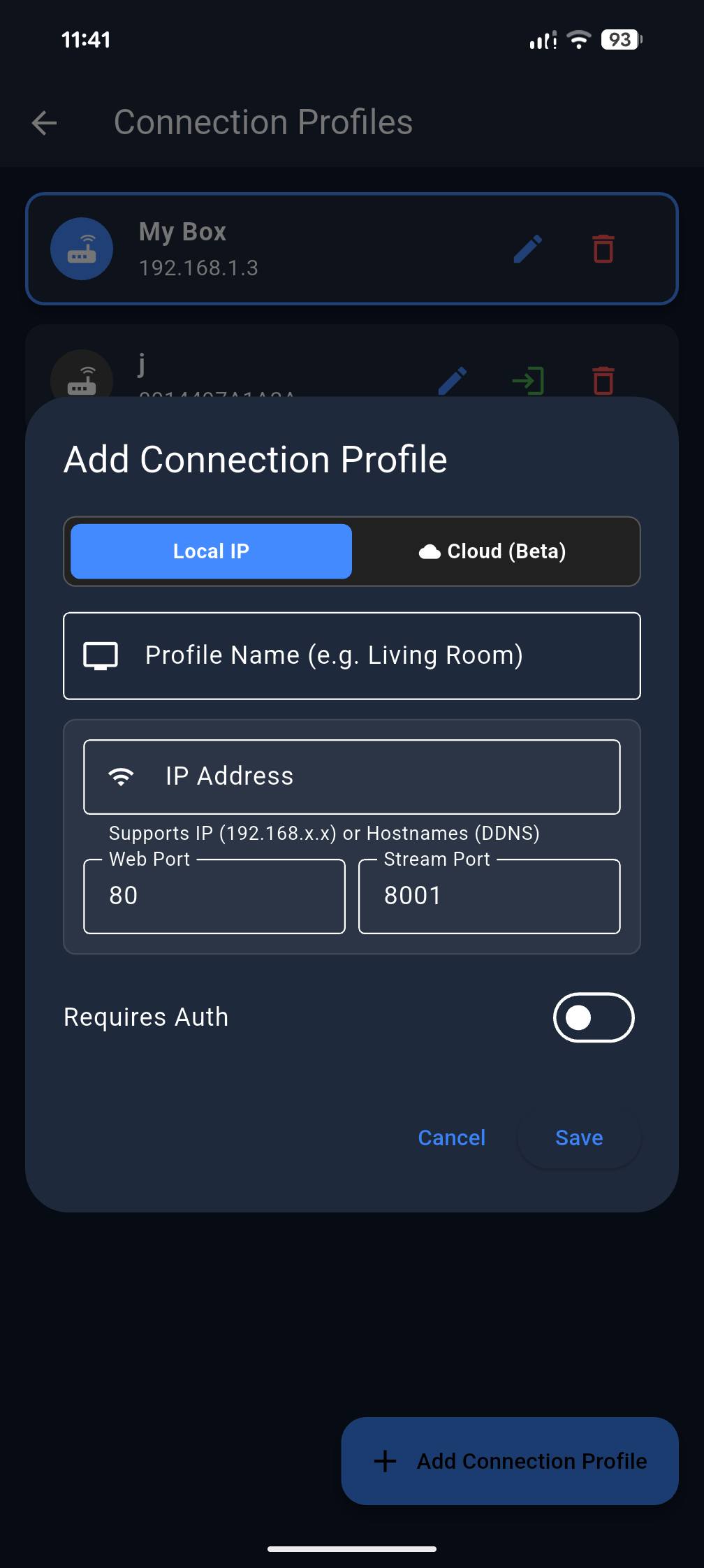Viewport: 704px width, 1568px height.
Task: Edit the Stream Port field
Action: coord(489,896)
